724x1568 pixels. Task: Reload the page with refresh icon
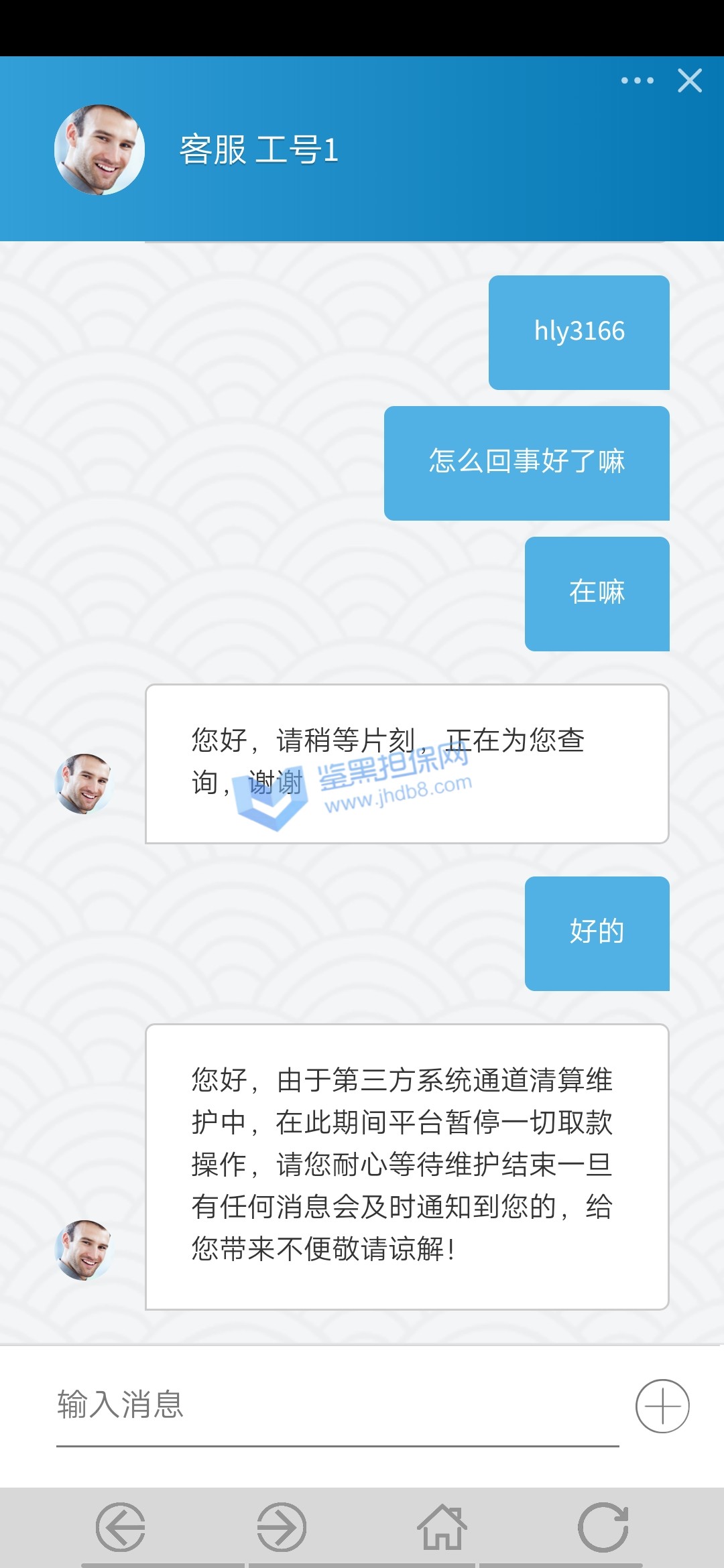(603, 1527)
